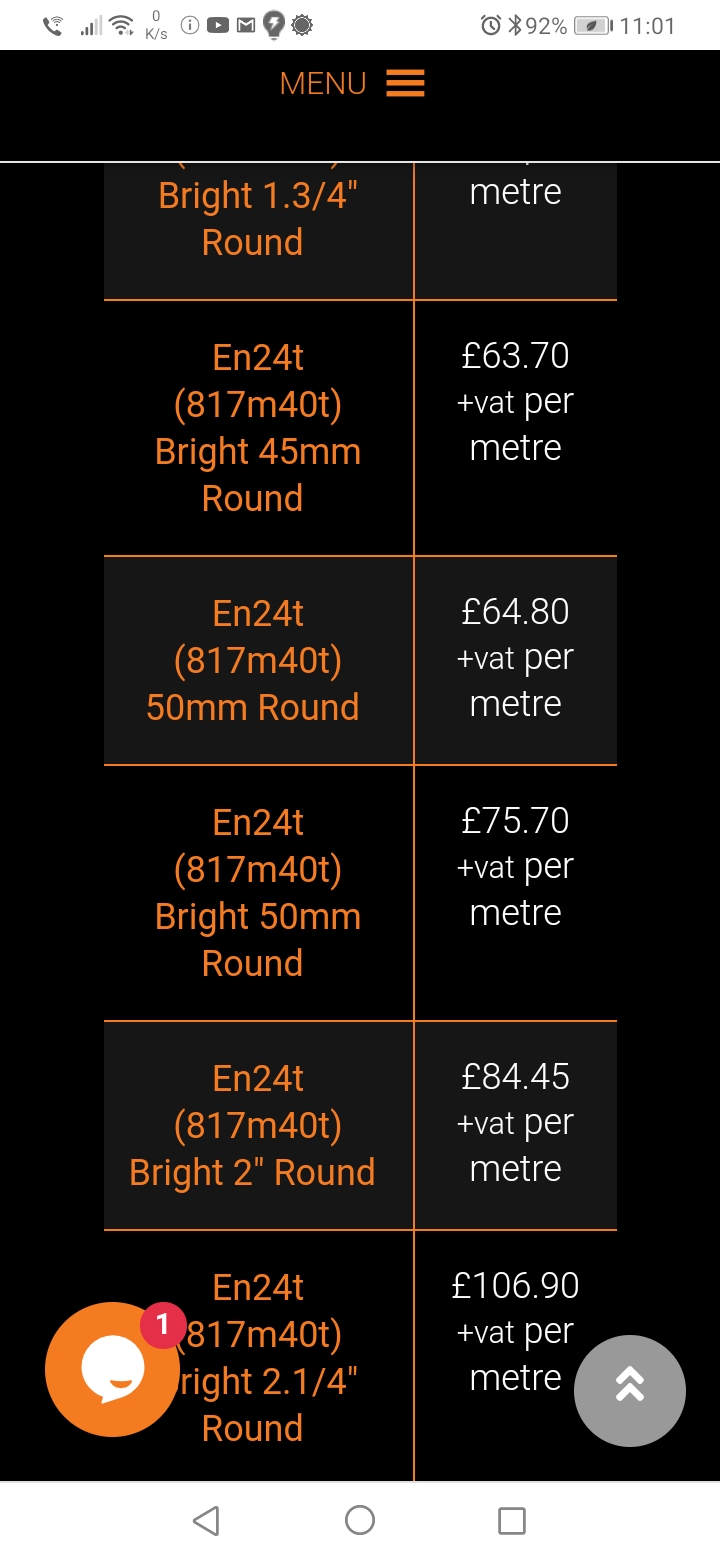The height and width of the screenshot is (1560, 720).
Task: Open En24t Bright 50mm Round product link
Action: (258, 893)
